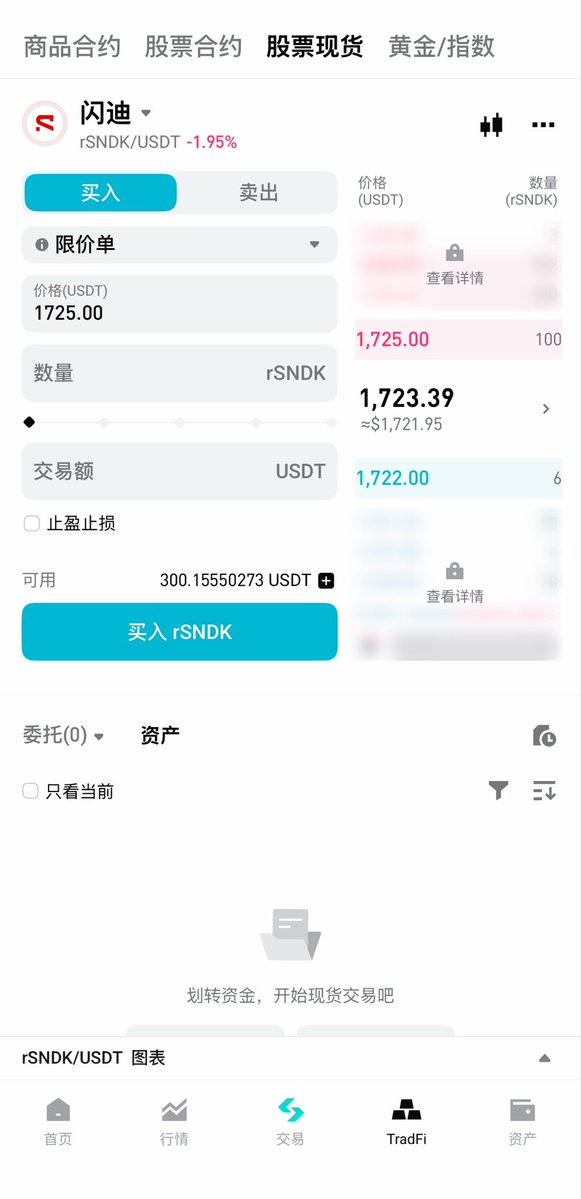581x1199 pixels.
Task: Edit the 价格(USDT) price field
Action: [180, 304]
